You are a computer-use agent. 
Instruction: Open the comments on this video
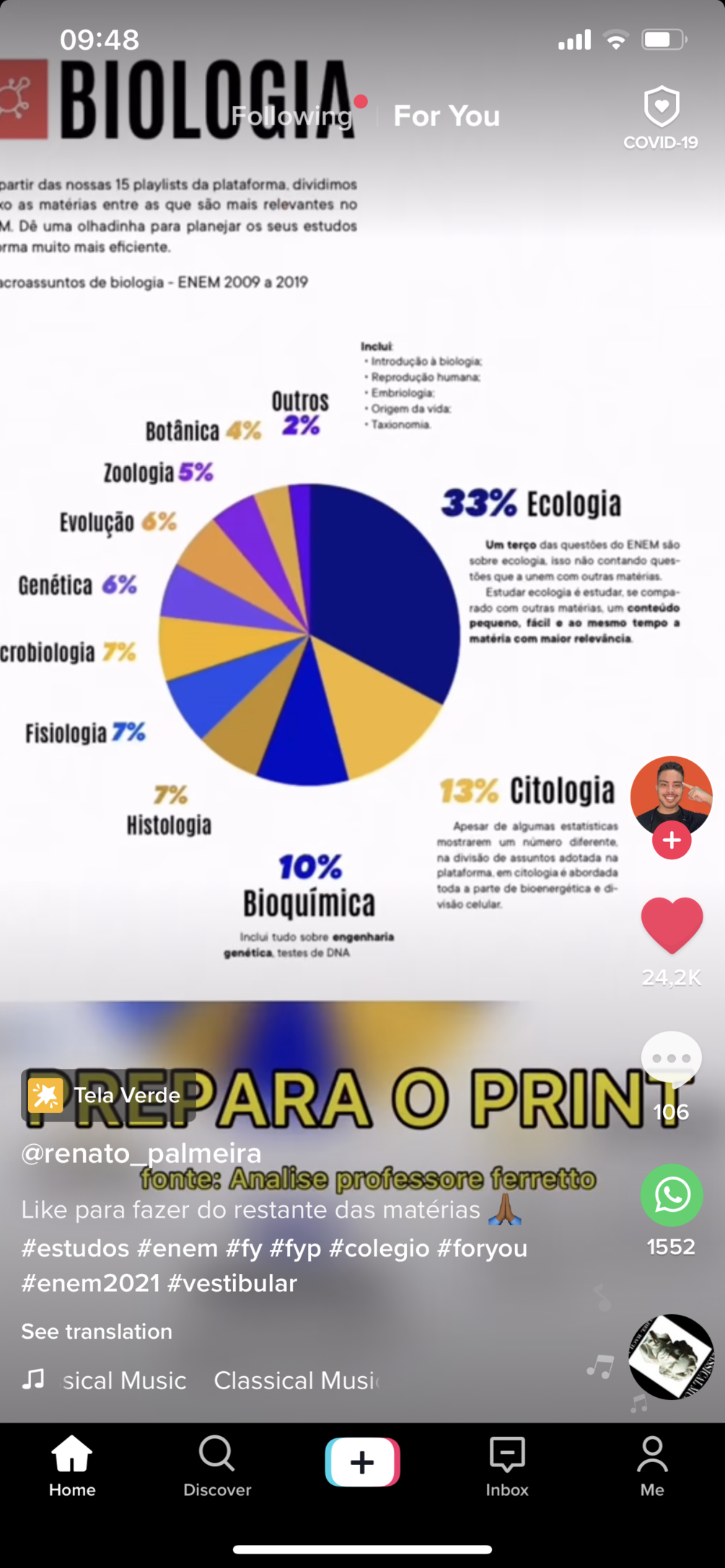(x=671, y=1059)
